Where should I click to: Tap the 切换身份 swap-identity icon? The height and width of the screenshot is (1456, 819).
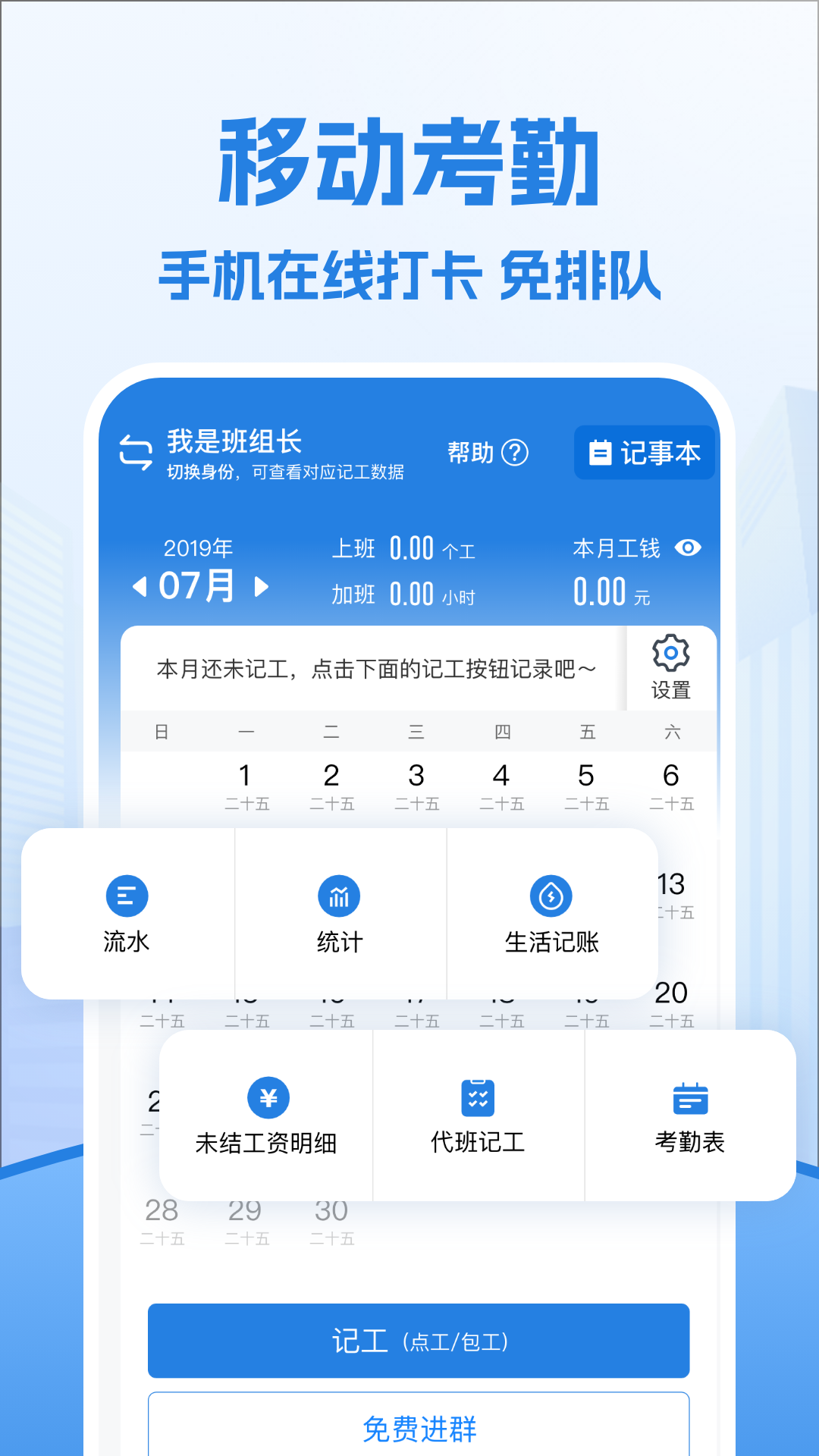(135, 453)
